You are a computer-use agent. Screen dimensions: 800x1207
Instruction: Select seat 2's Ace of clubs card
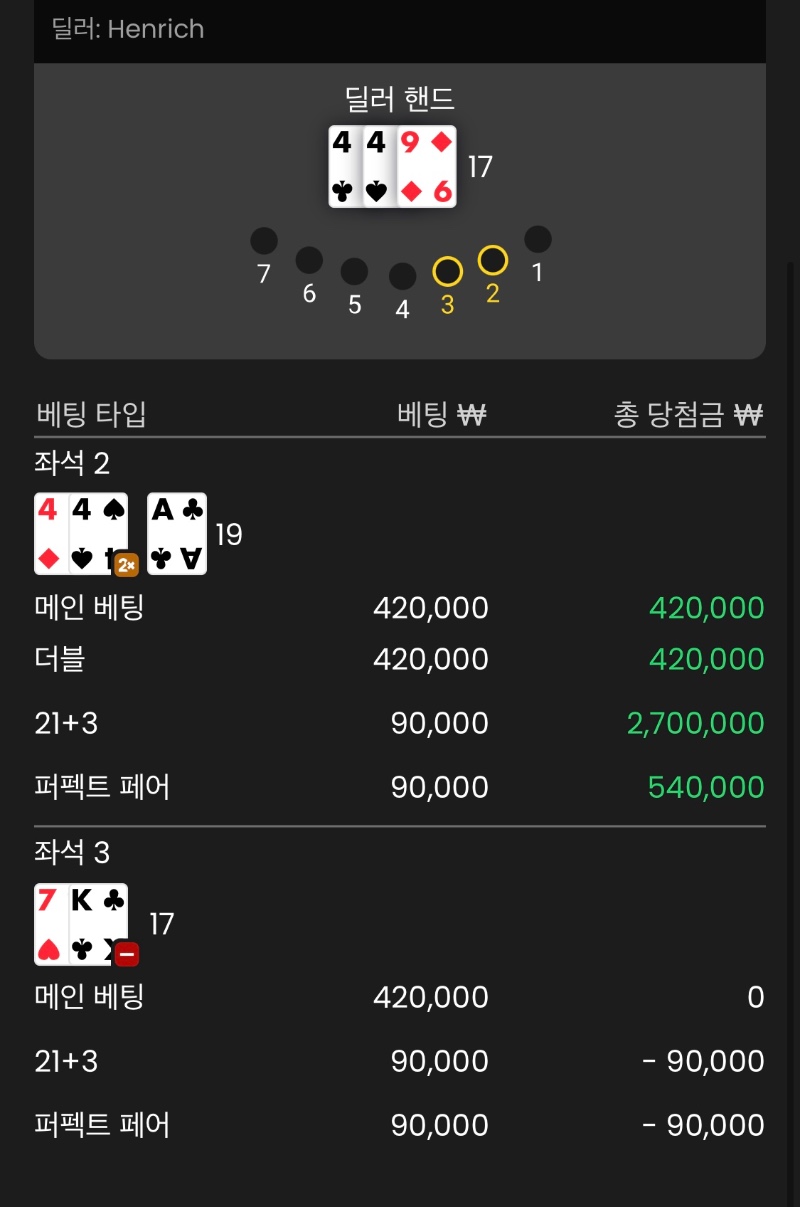[176, 533]
